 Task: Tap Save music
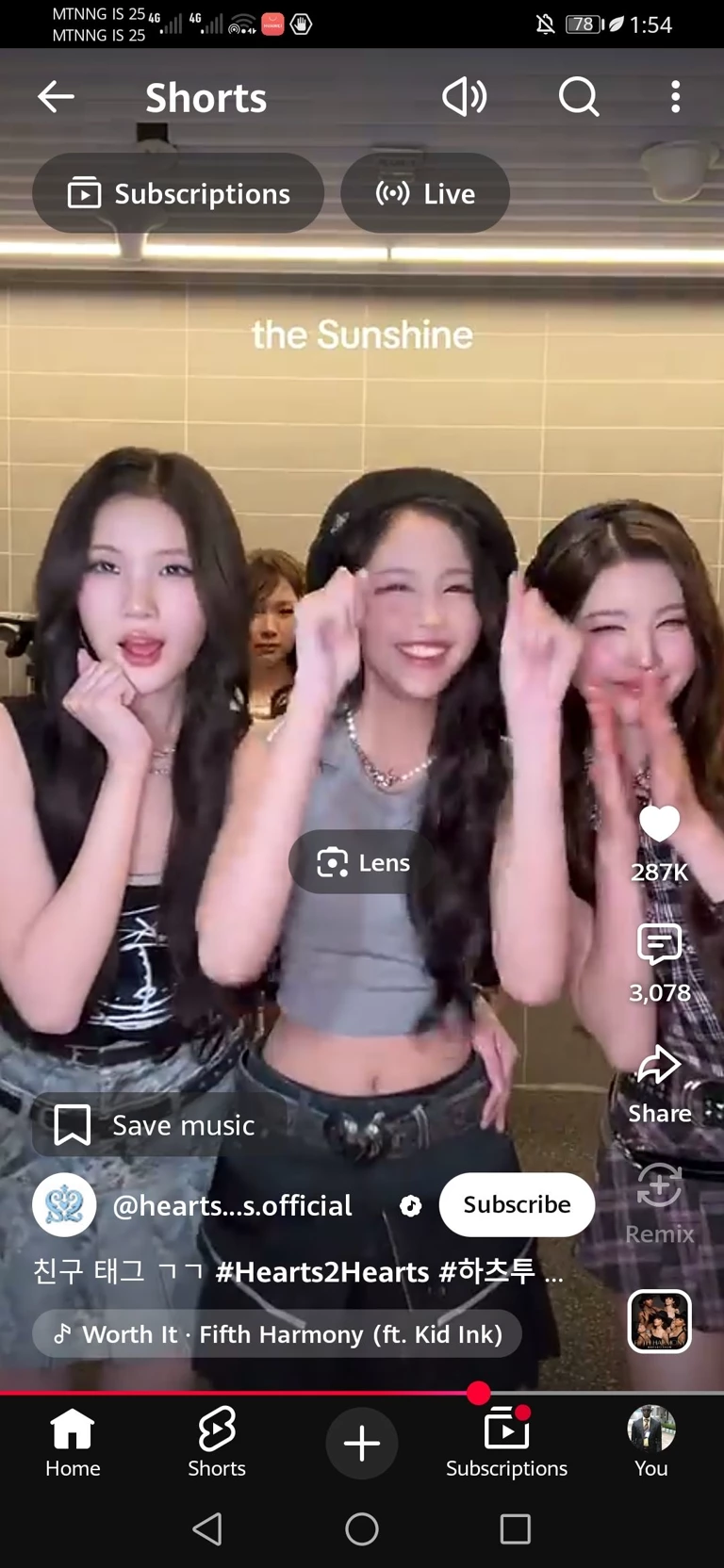point(156,1125)
